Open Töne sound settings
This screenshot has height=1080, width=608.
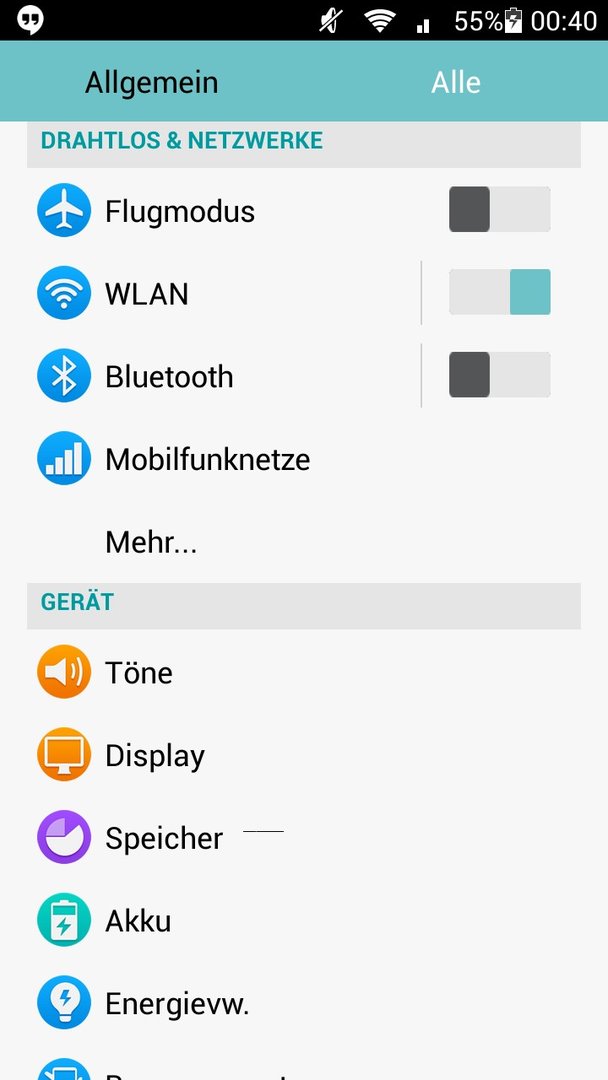(304, 672)
